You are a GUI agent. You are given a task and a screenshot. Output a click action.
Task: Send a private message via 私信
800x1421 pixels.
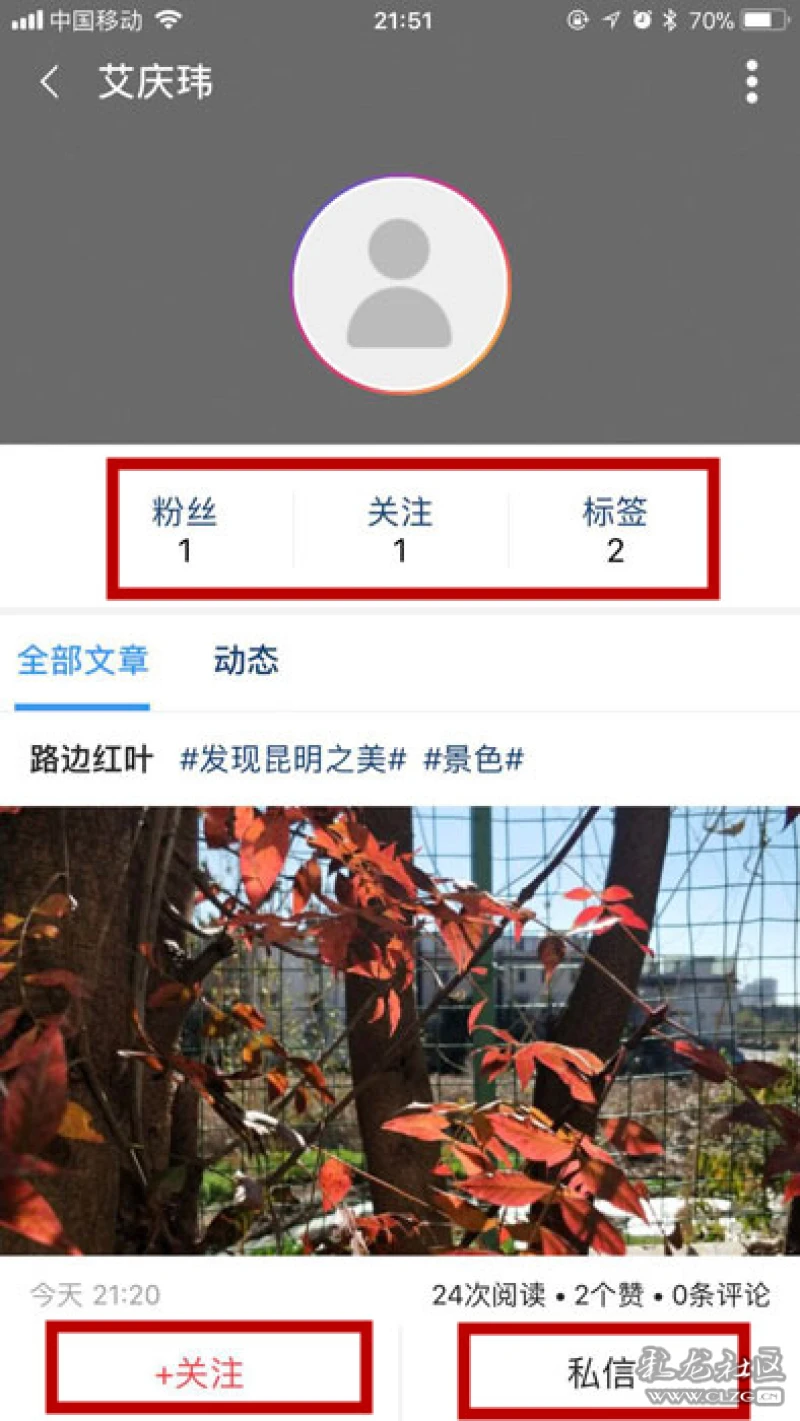[x=600, y=1374]
